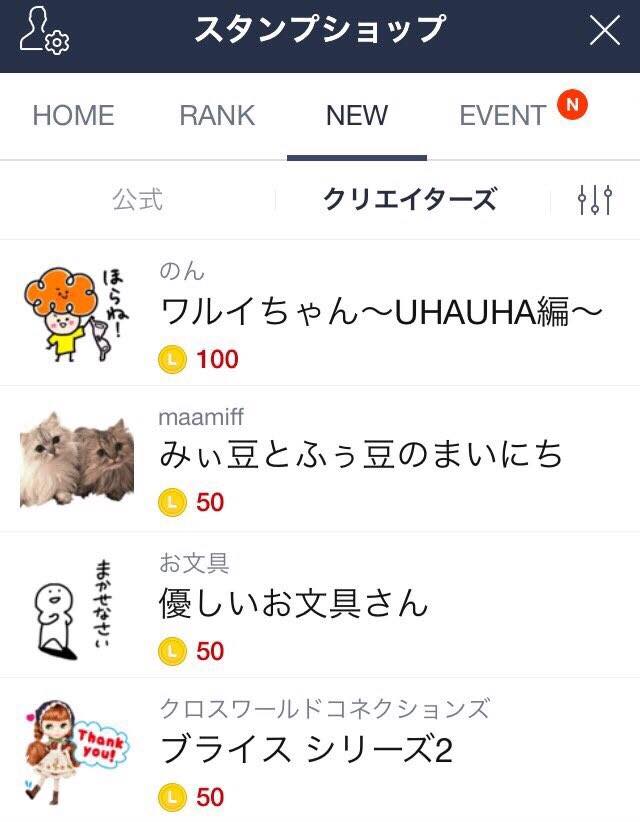Open 優しいお文具さん sticker pack

pyautogui.click(x=293, y=603)
